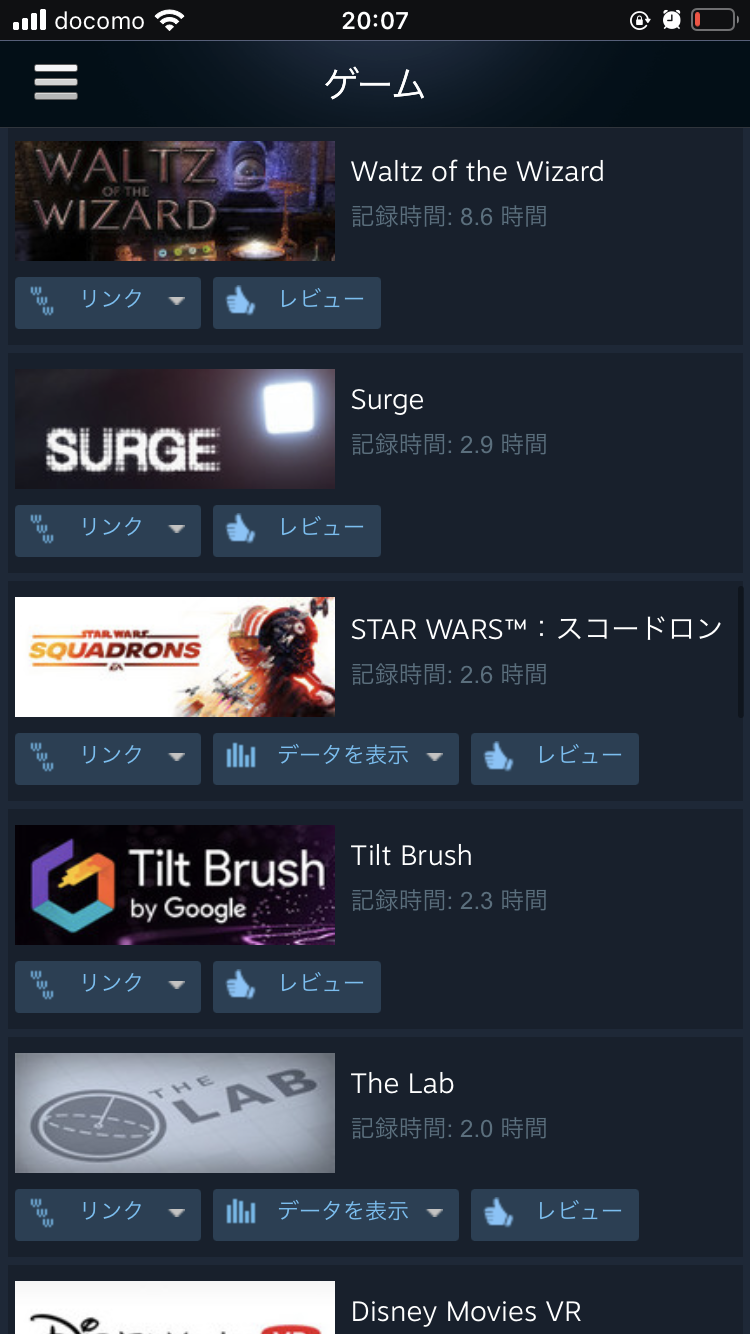Open Surge game tile
The image size is (750, 1334).
point(175,429)
